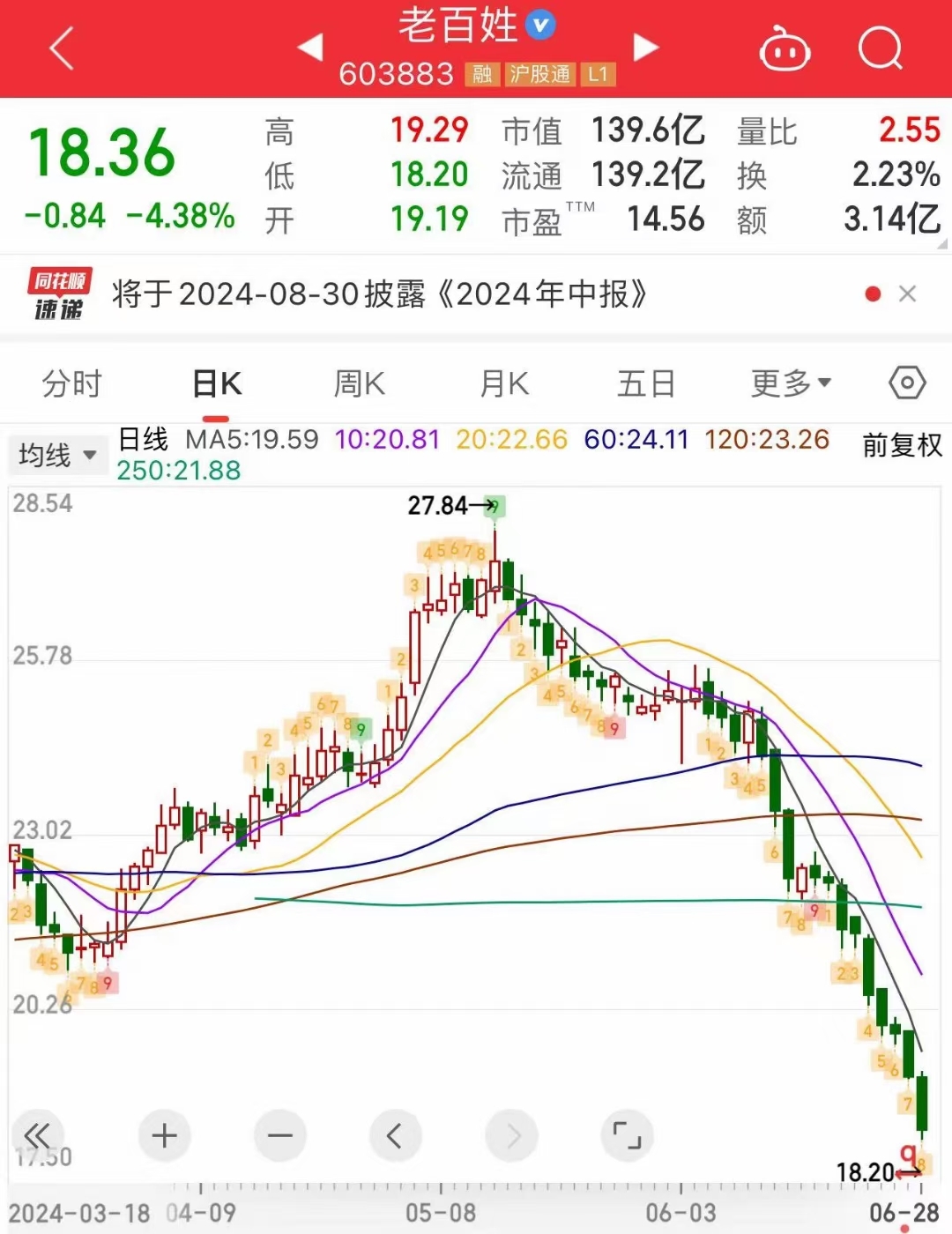Open the robot assistant icon
The height and width of the screenshot is (1234, 952).
tap(785, 49)
